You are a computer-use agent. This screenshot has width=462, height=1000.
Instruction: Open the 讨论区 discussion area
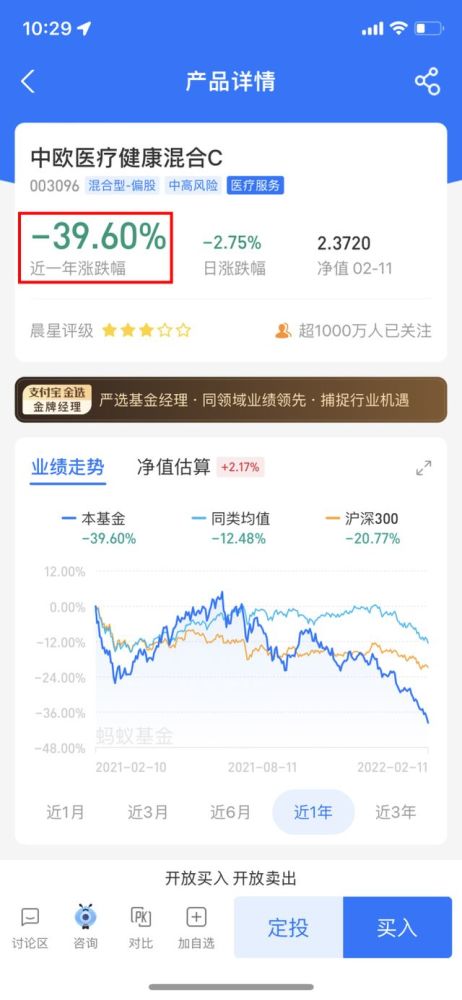coord(30,928)
